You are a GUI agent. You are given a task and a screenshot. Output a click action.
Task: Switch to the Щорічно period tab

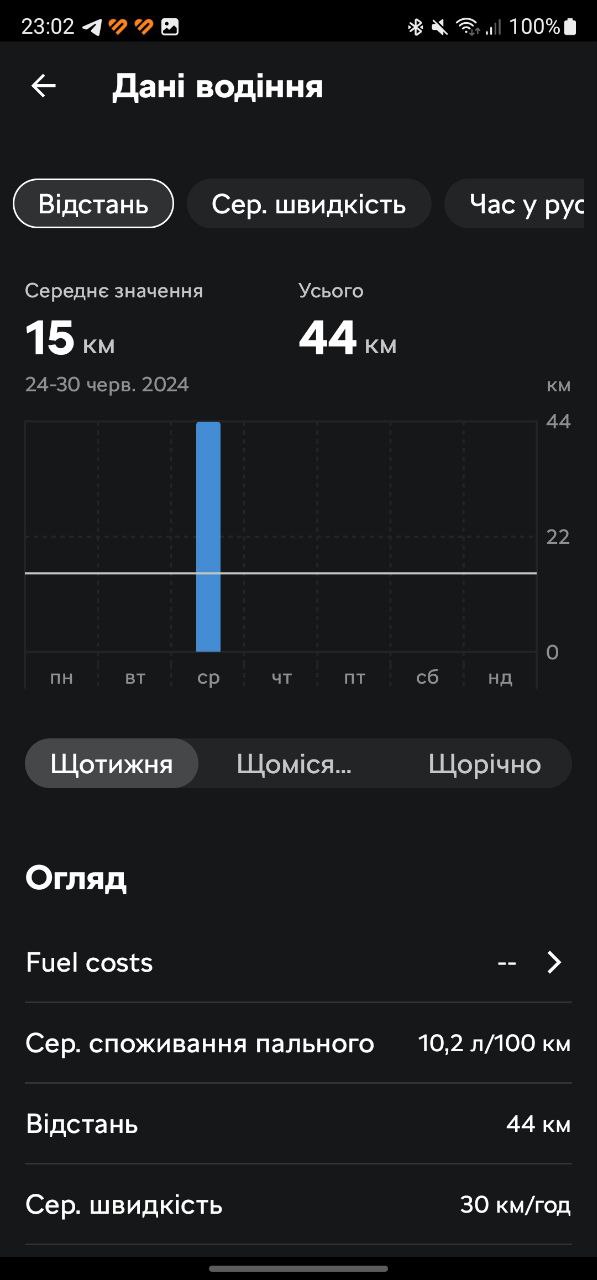[x=485, y=764]
